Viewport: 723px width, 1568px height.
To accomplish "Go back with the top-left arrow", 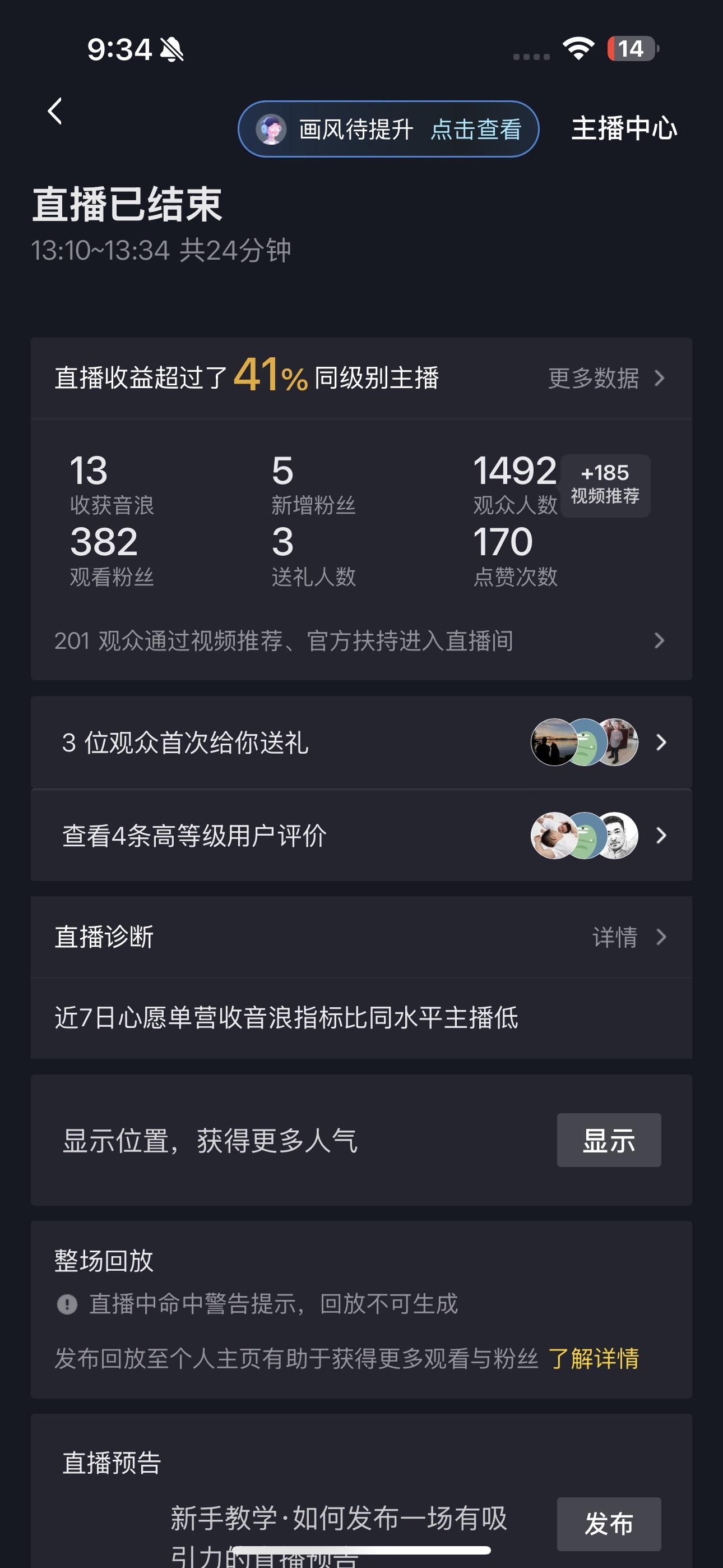I will [x=55, y=112].
